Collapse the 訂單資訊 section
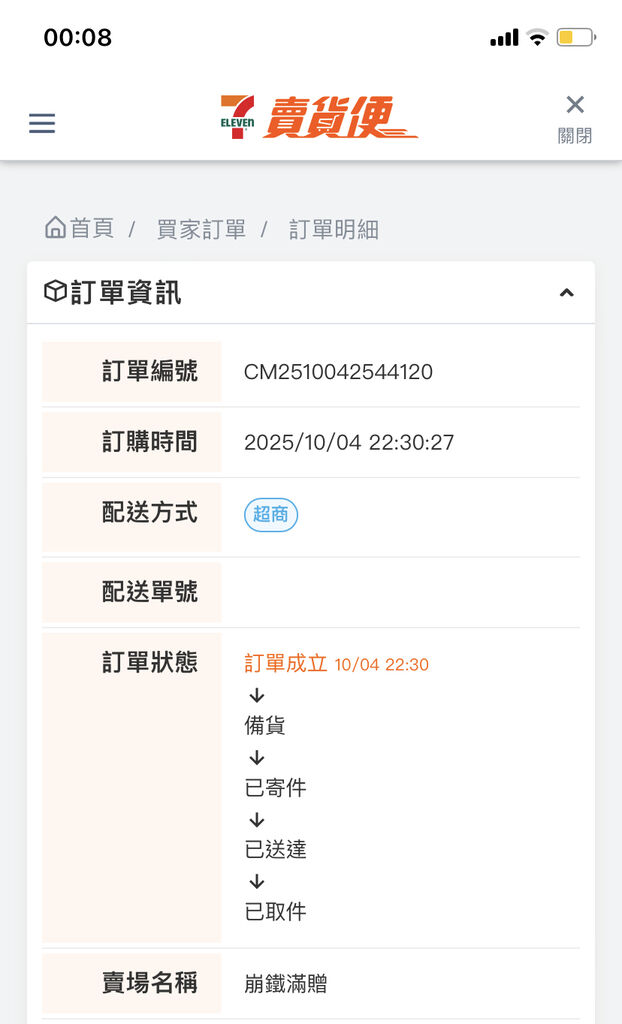Image resolution: width=622 pixels, height=1024 pixels. [566, 293]
